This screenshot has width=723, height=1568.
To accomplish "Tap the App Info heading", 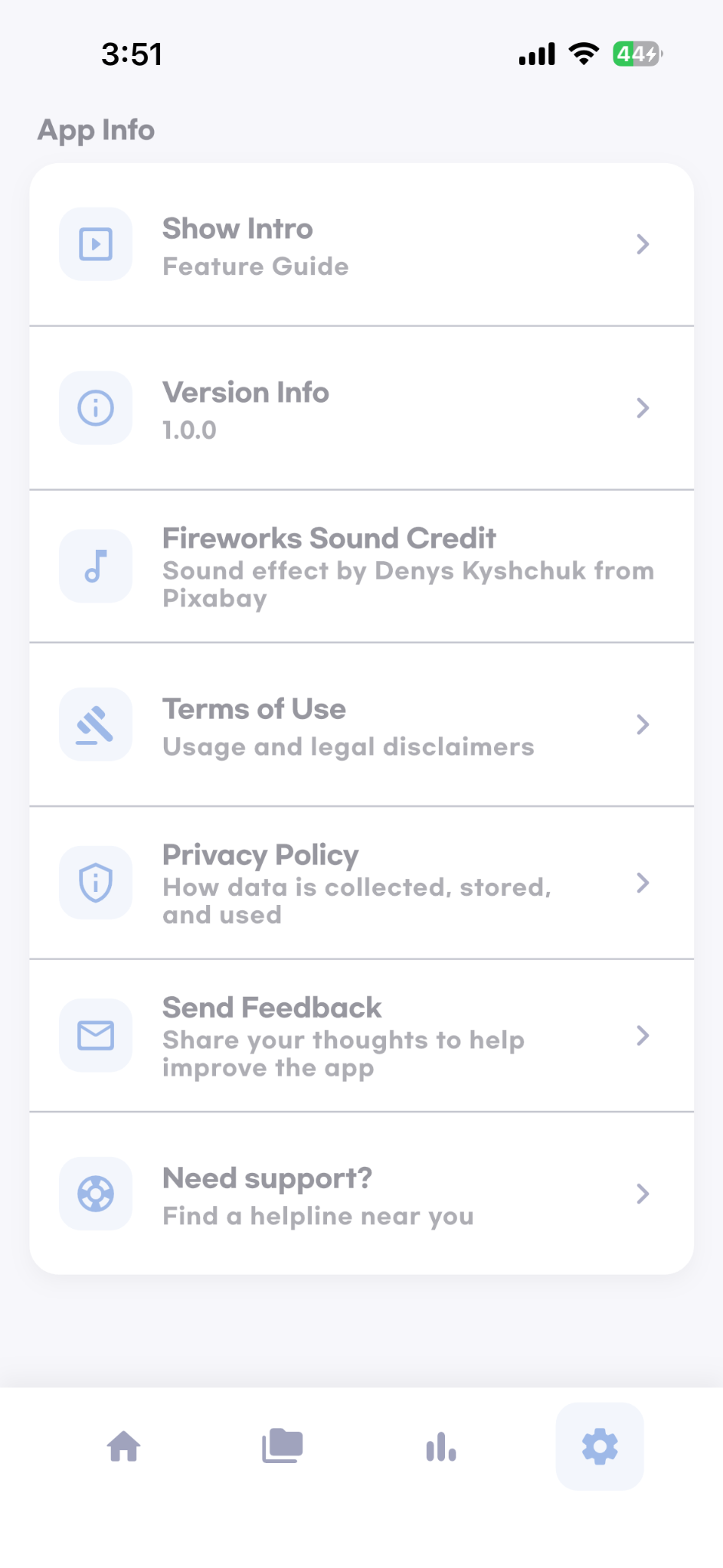I will (96, 130).
